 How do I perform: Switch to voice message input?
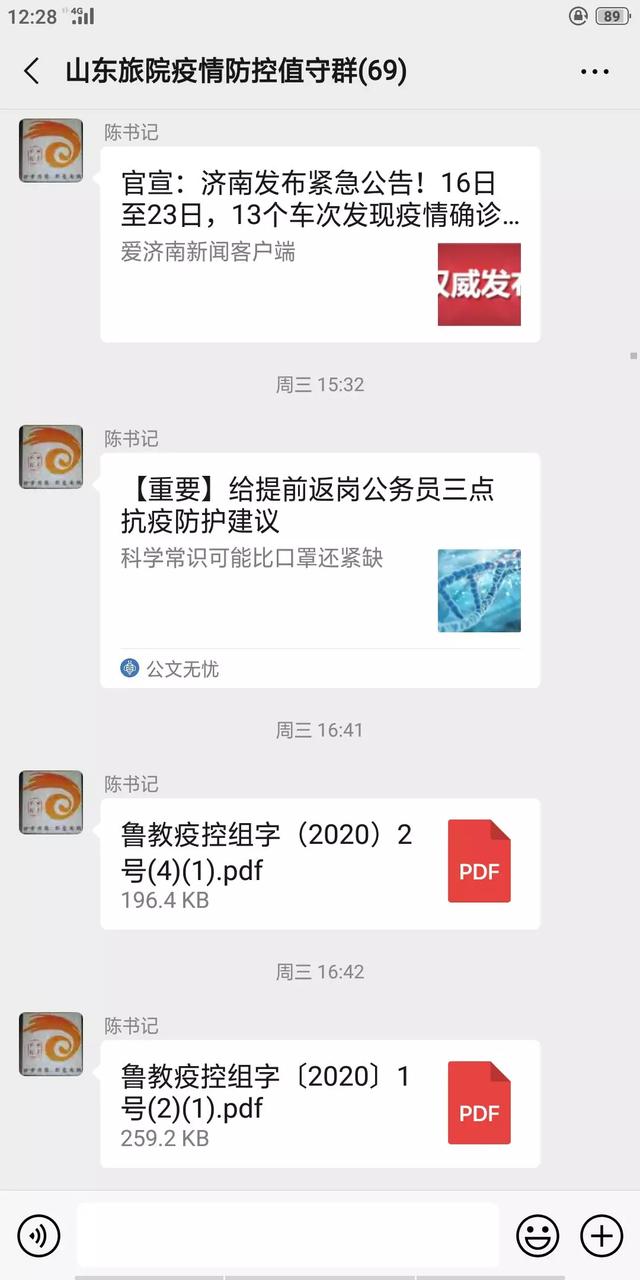[x=39, y=1237]
